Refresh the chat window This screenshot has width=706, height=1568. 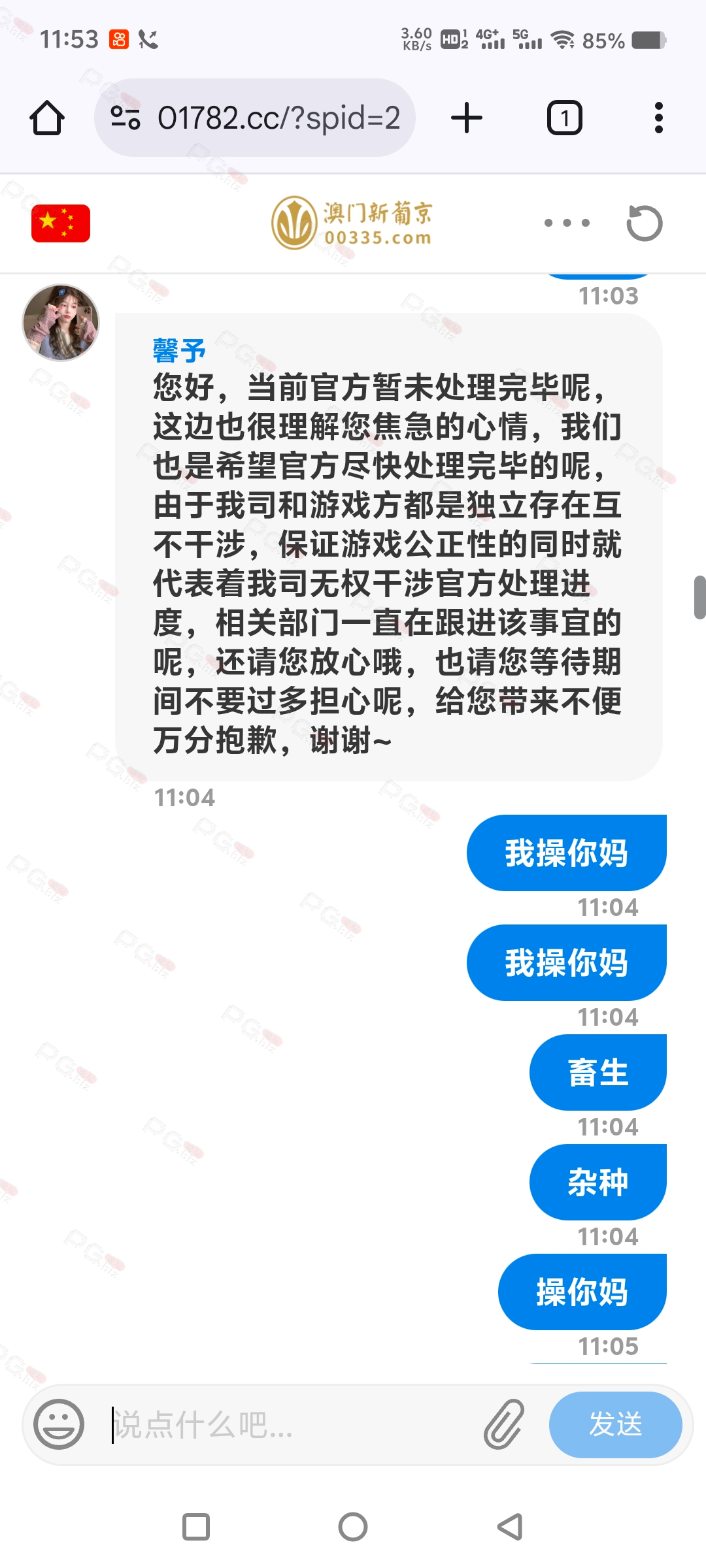point(645,223)
